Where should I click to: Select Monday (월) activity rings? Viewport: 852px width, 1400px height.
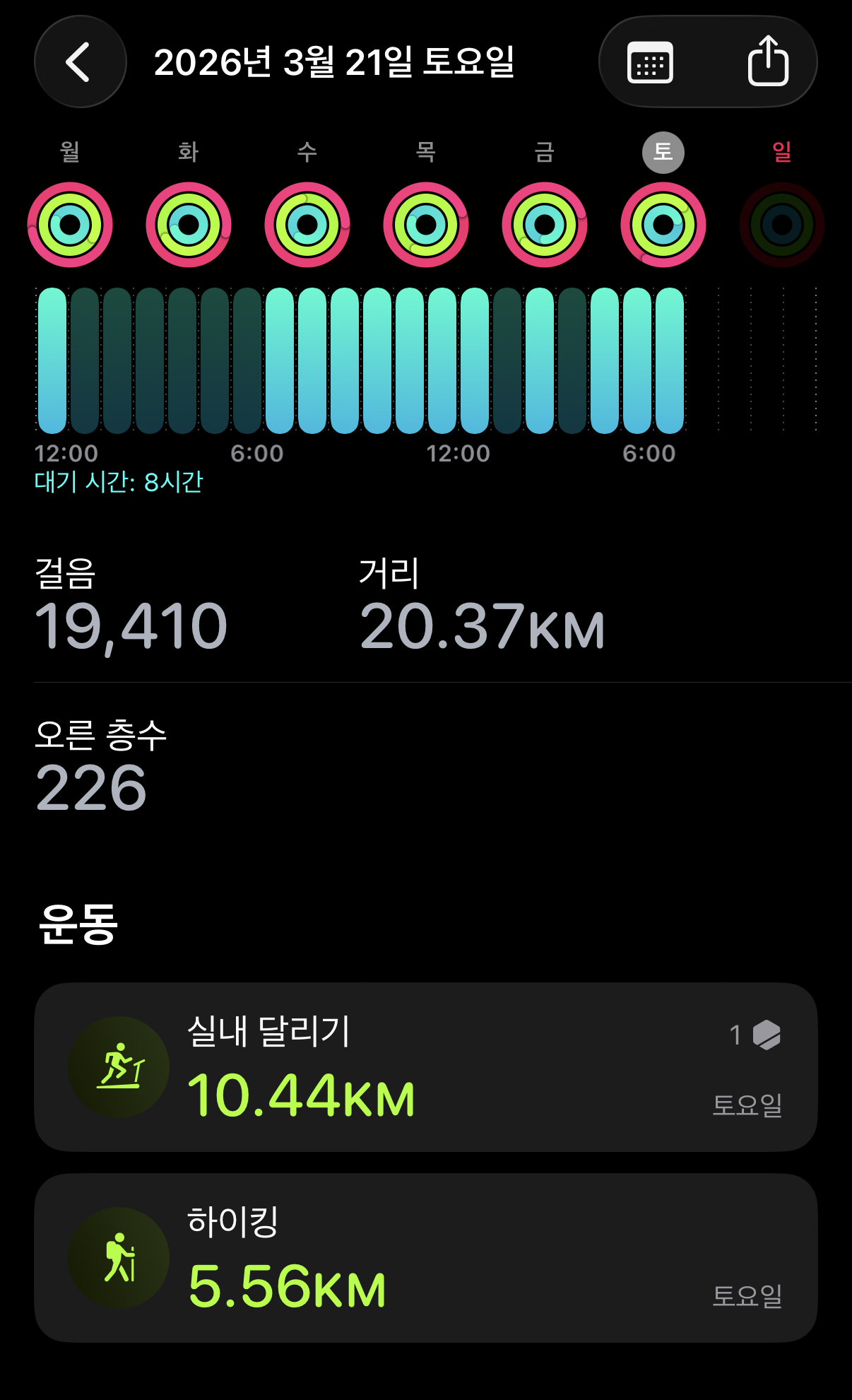pos(70,224)
